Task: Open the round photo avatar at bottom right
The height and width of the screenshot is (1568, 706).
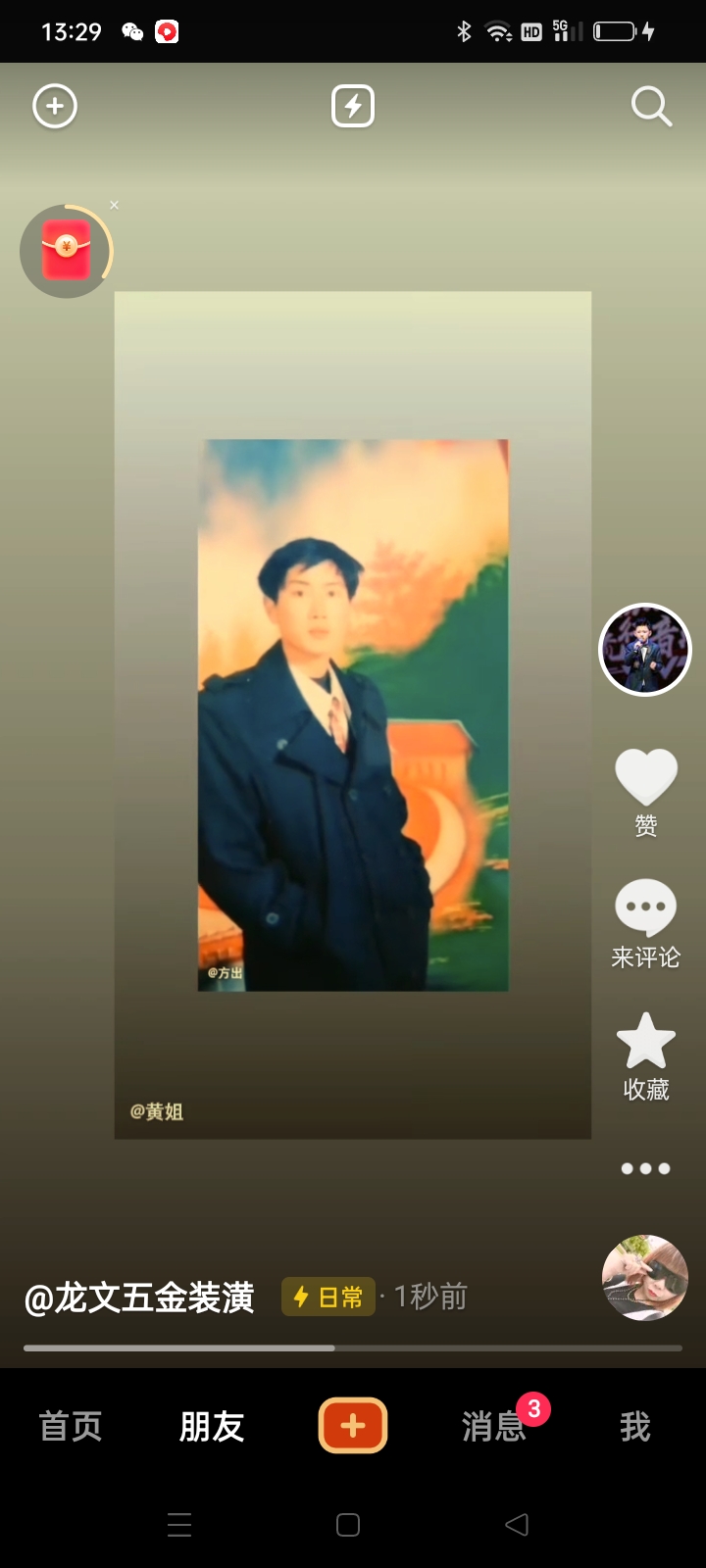Action: (x=644, y=1278)
